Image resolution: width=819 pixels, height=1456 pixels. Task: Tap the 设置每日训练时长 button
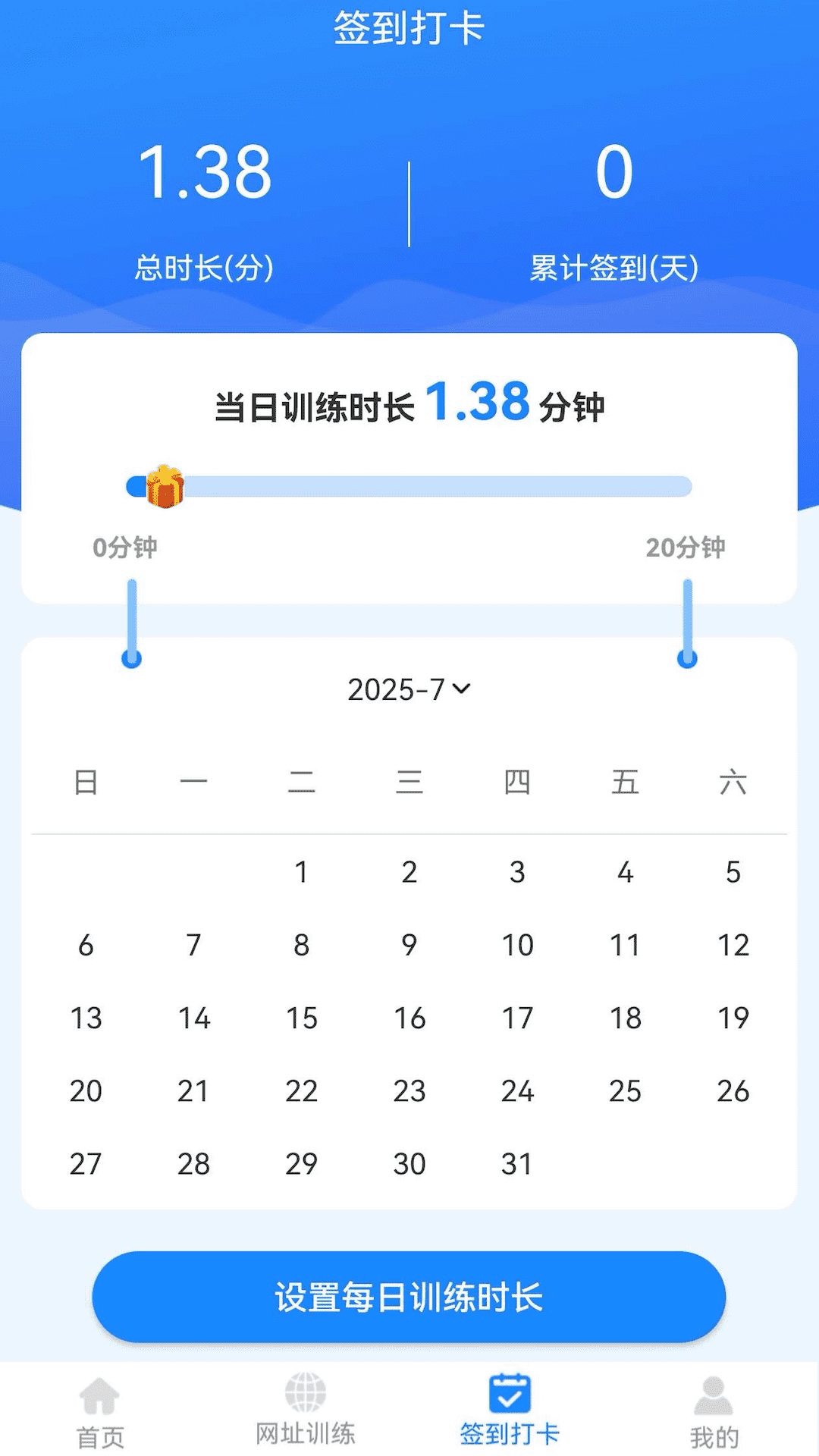pos(409,1298)
